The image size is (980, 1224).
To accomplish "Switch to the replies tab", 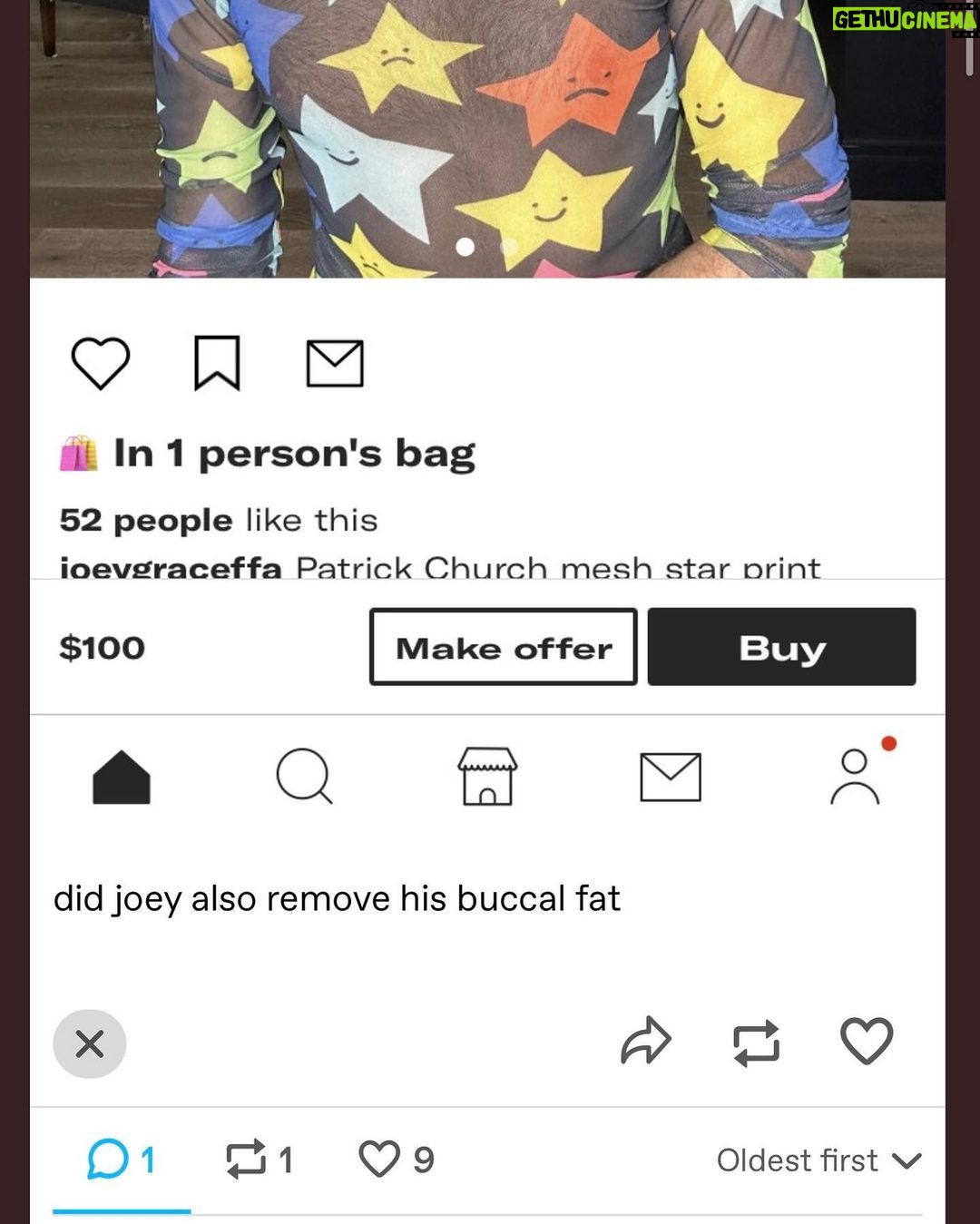I will click(122, 1160).
